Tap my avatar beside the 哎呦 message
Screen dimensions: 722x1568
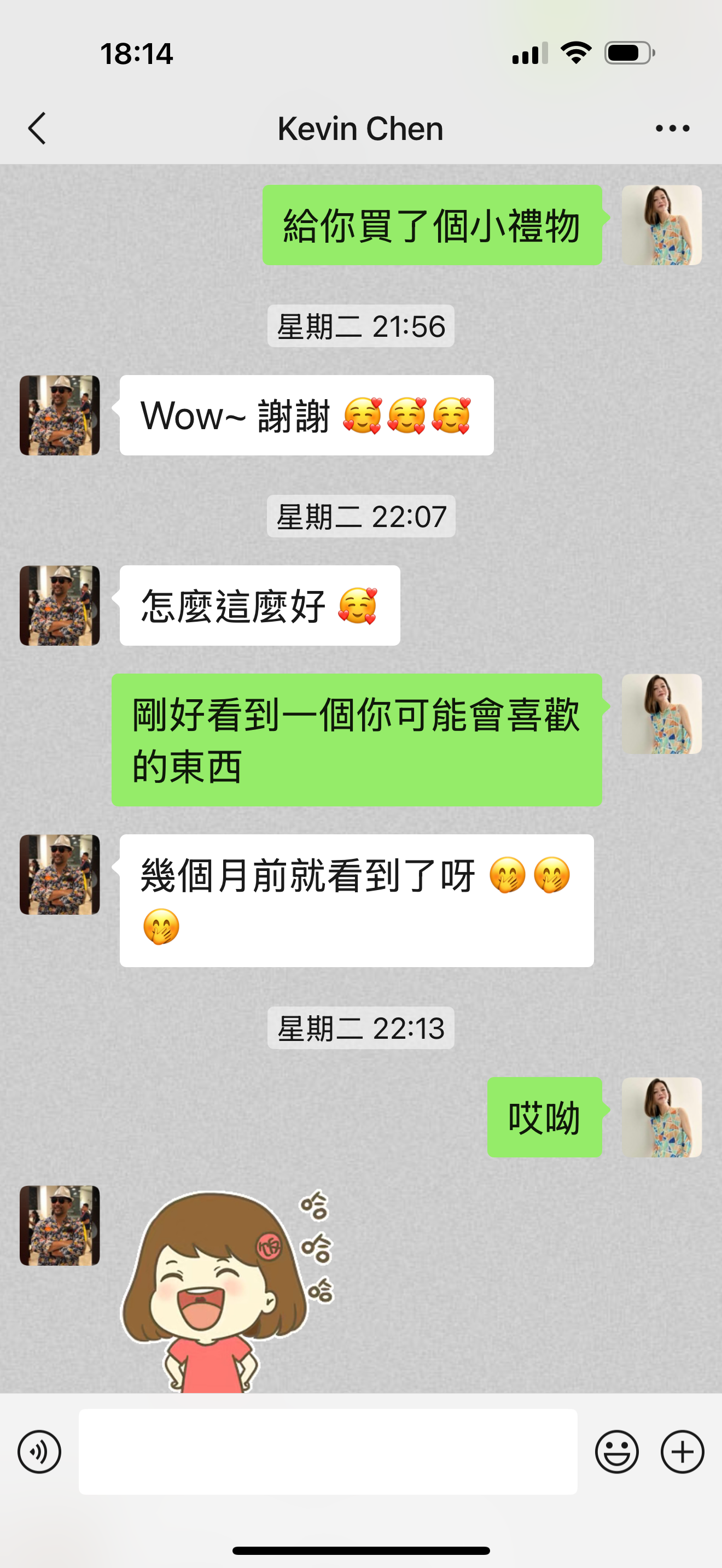tap(661, 1117)
